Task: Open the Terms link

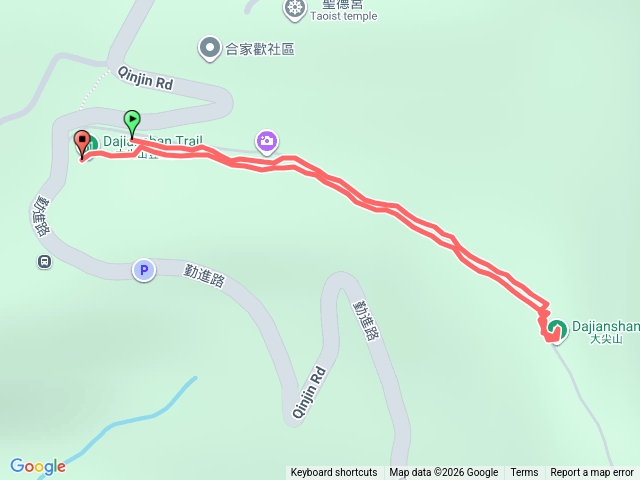Action: [x=524, y=473]
